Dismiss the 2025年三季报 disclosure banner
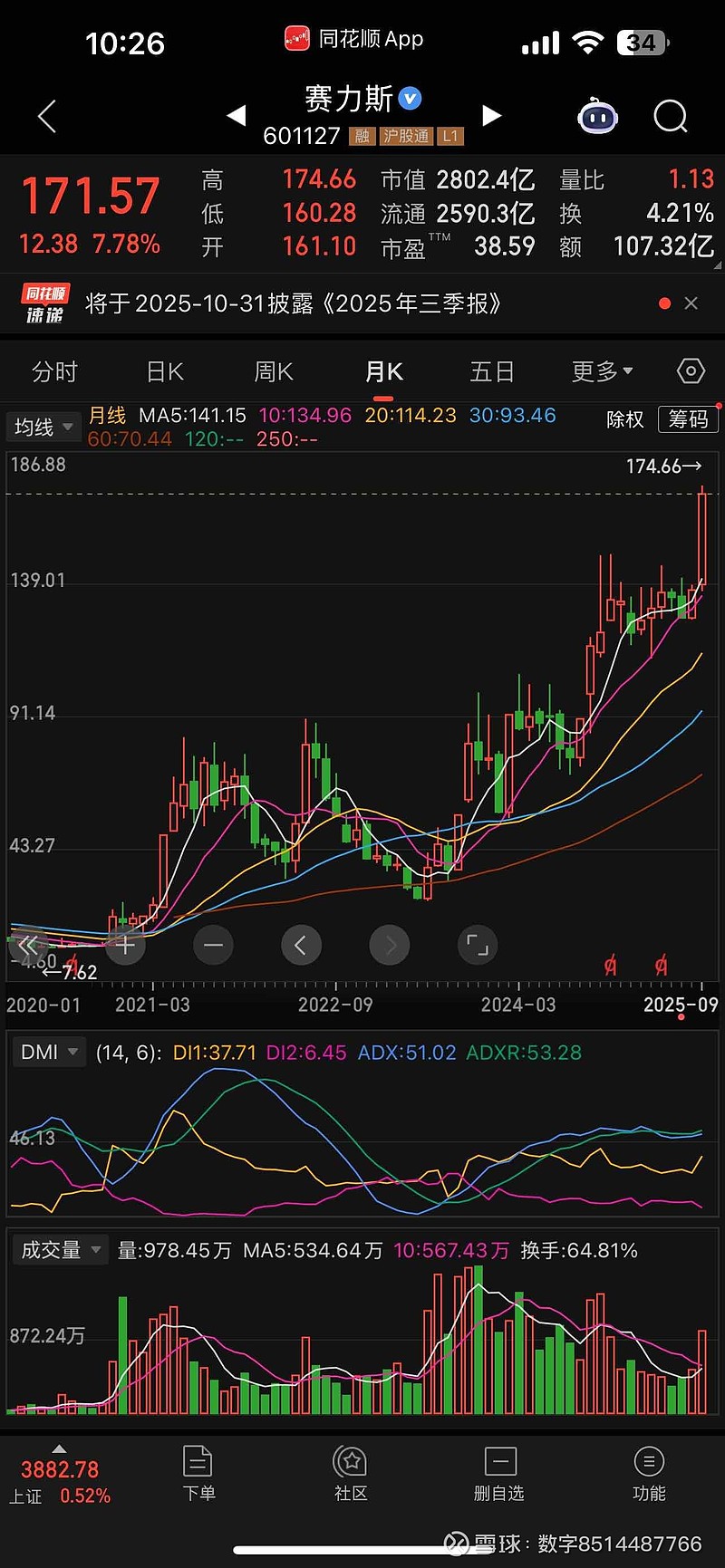Screen dimensions: 725x1568 click(691, 303)
